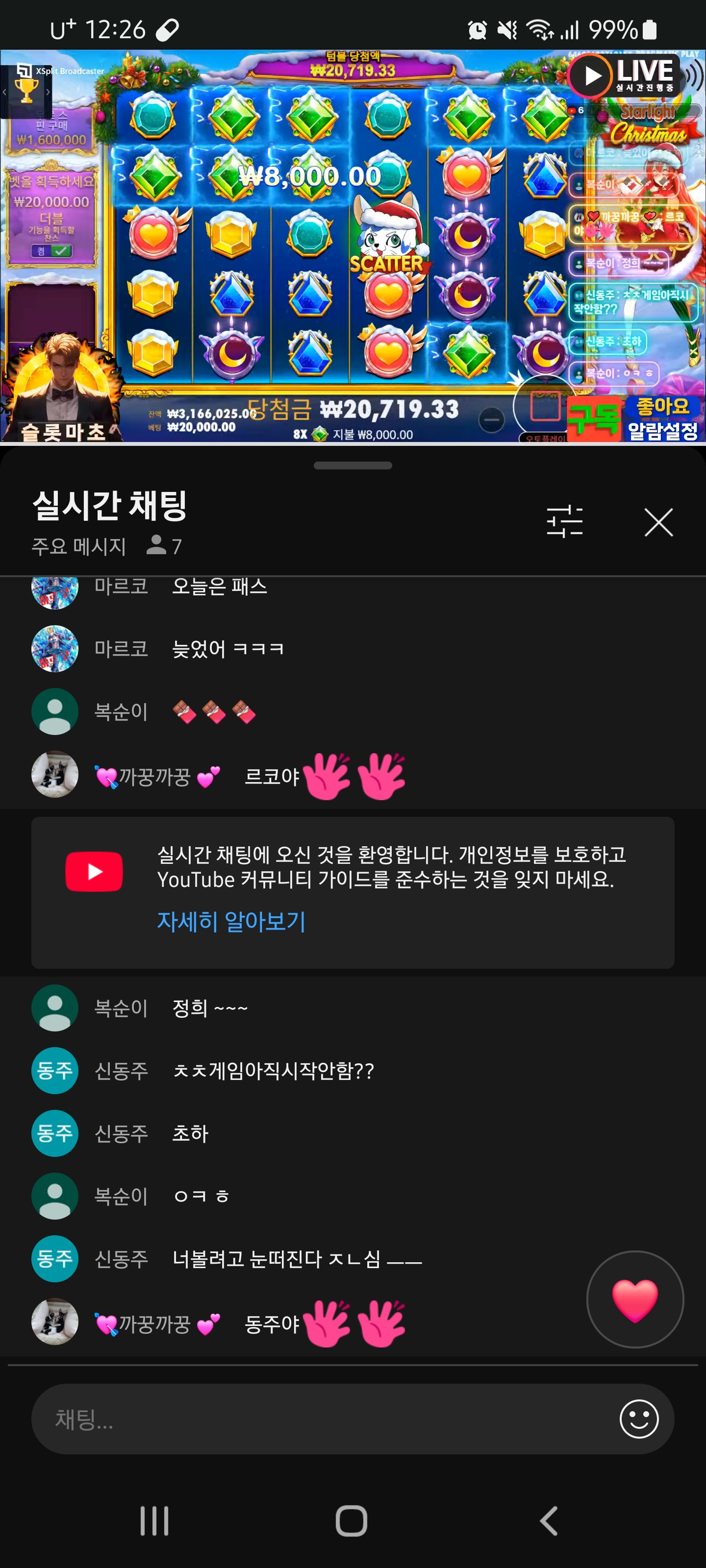706x1568 pixels.
Task: Send a heart reaction
Action: tap(634, 1299)
